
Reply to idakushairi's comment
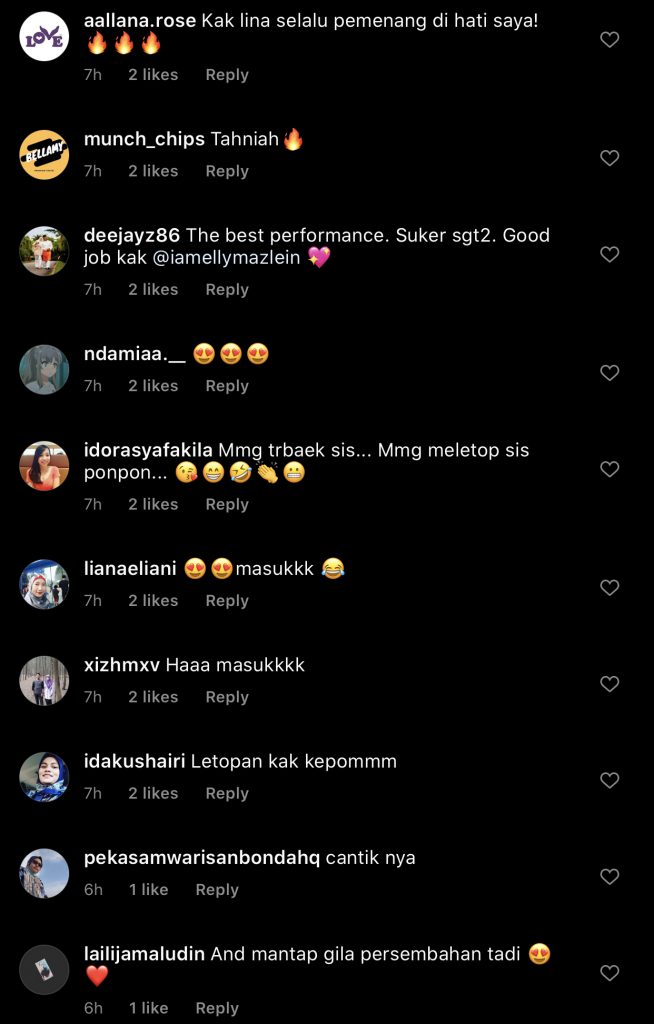point(227,794)
